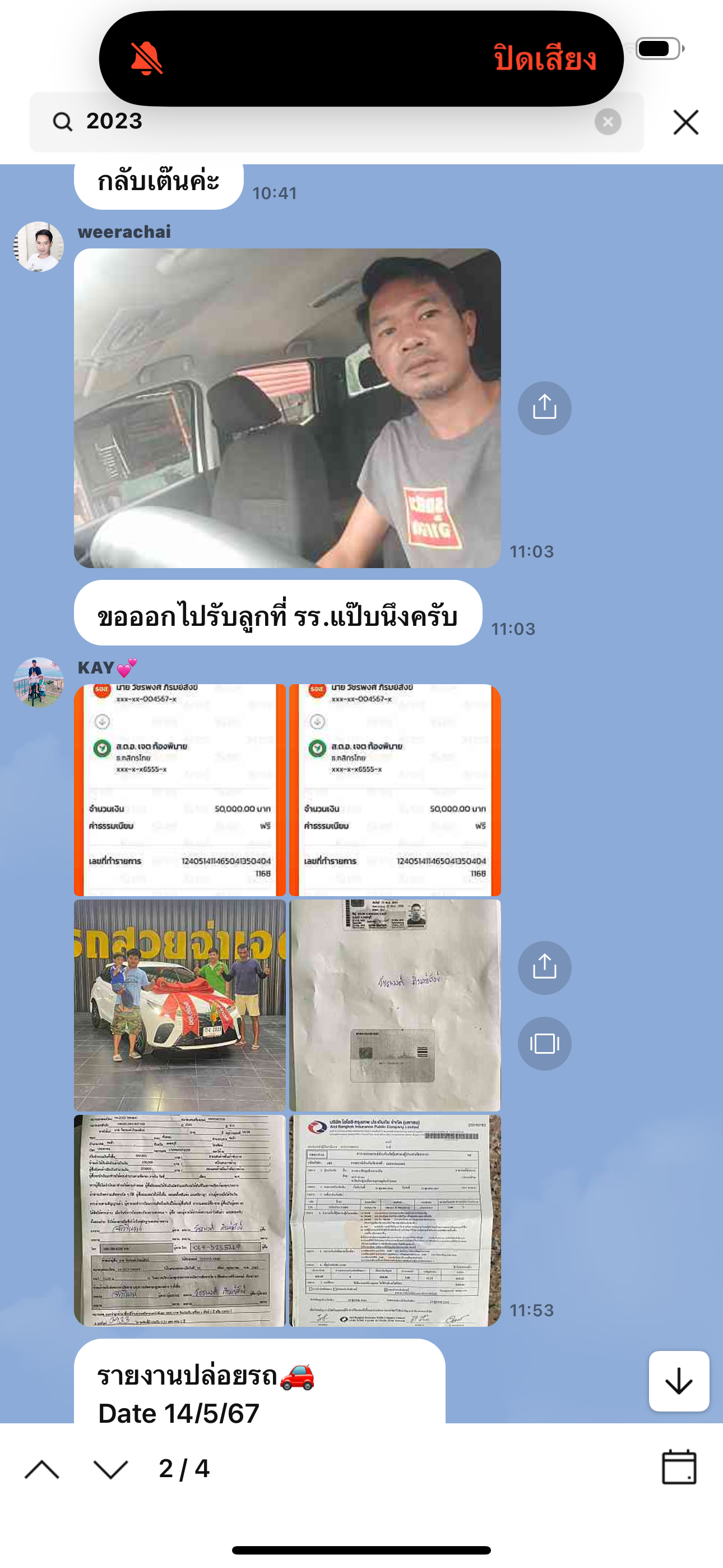View KAY's photos as slideshow

(544, 1043)
